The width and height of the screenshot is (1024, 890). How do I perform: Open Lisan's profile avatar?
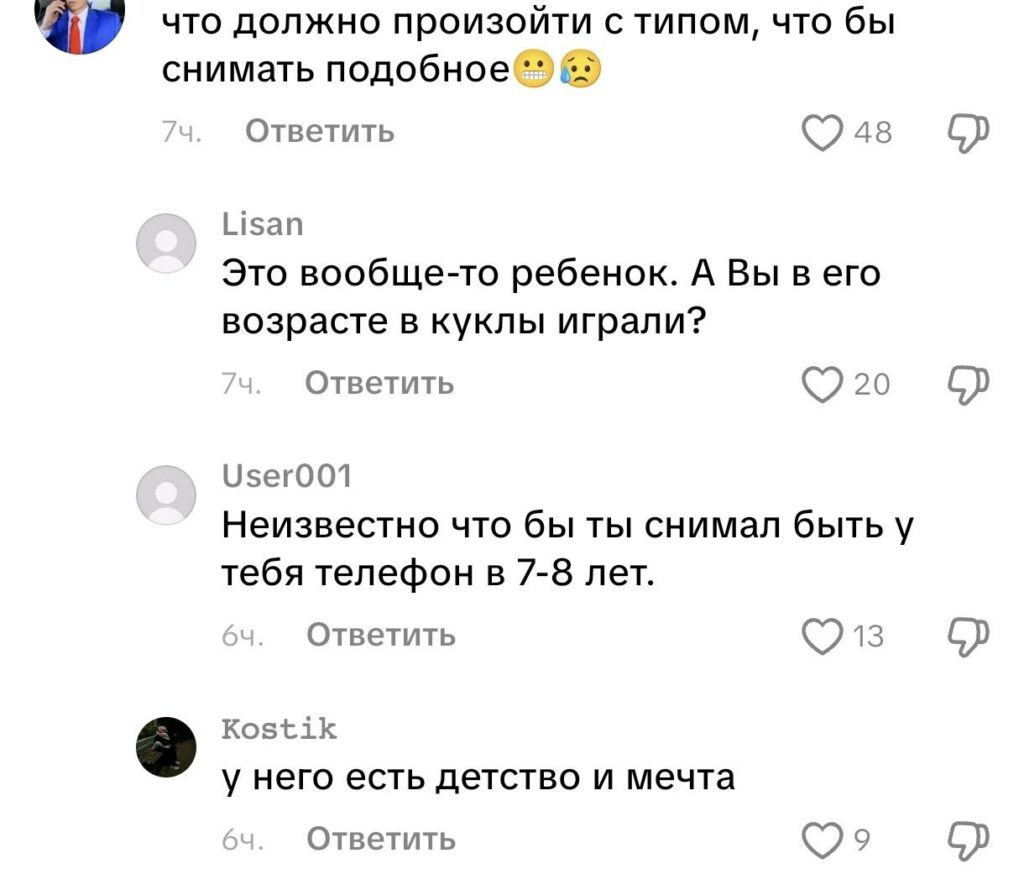[167, 243]
